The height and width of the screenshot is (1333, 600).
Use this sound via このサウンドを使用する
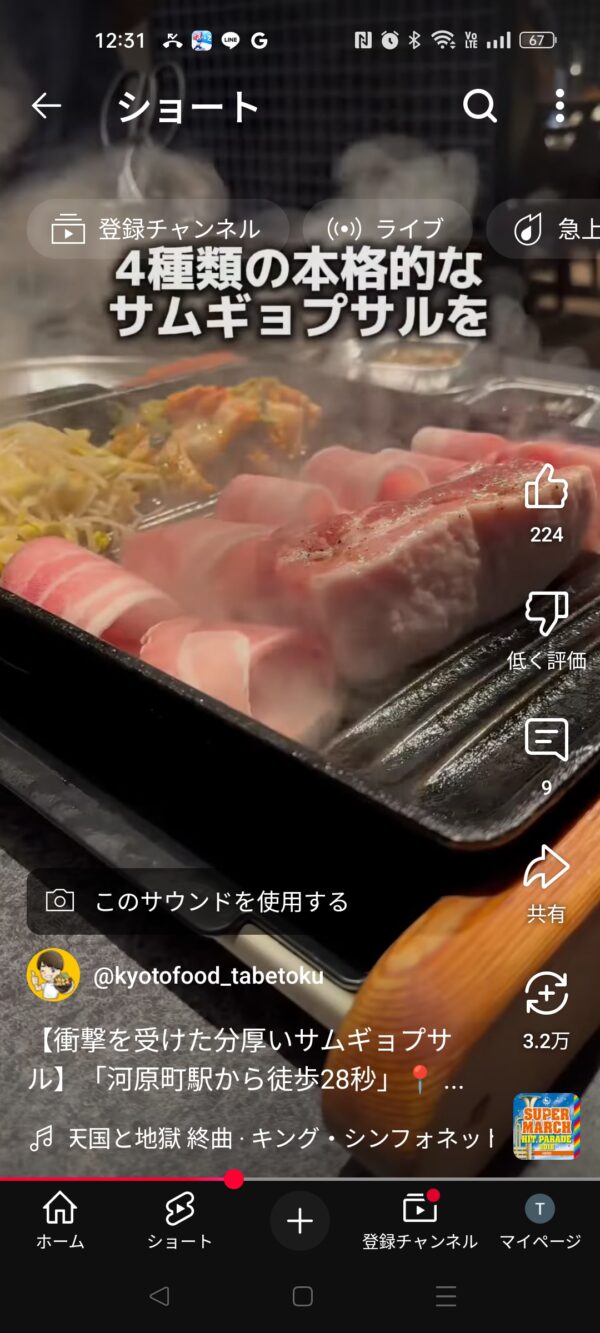[x=197, y=901]
